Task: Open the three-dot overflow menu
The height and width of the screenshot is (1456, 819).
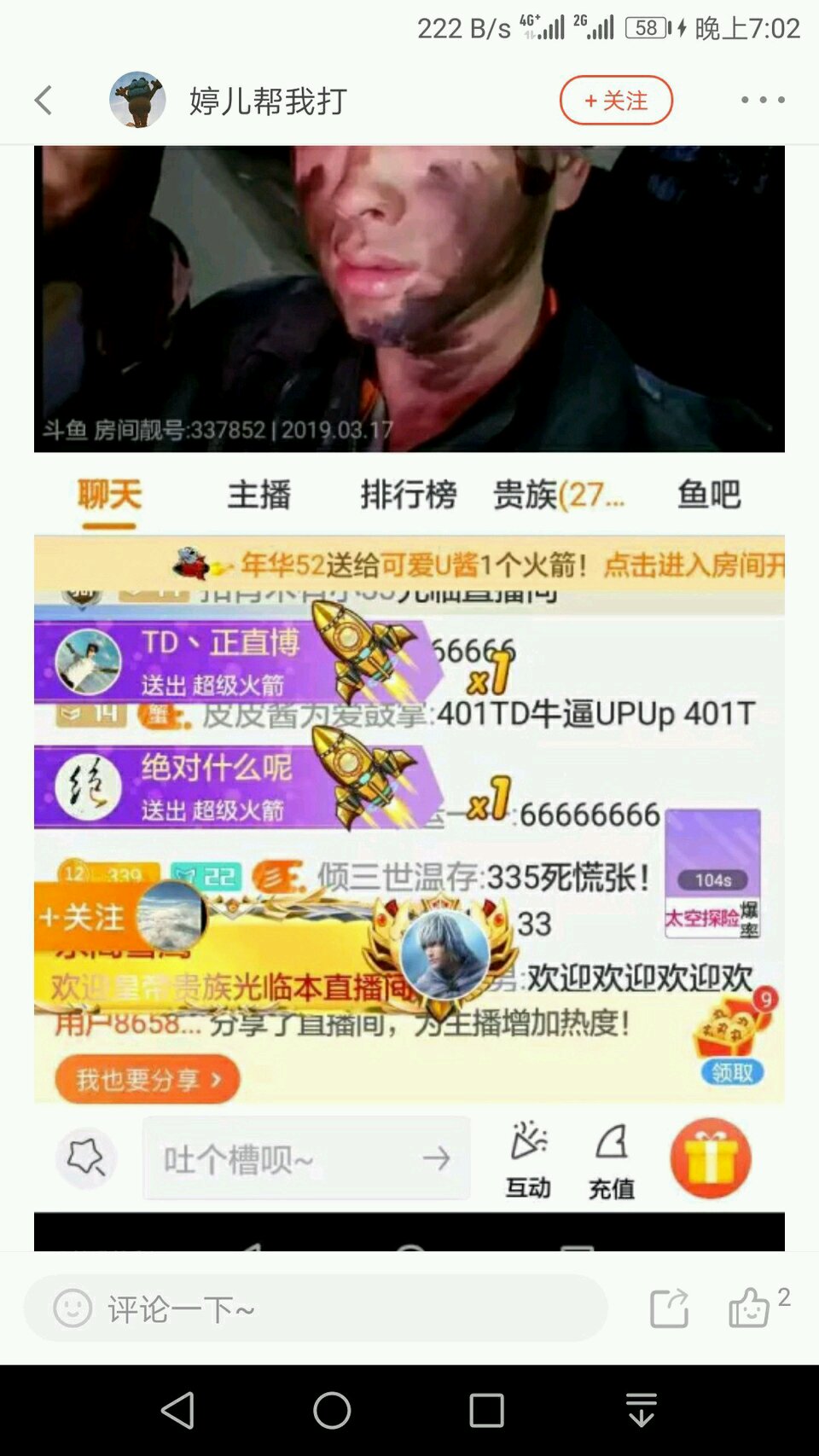Action: coord(763,100)
